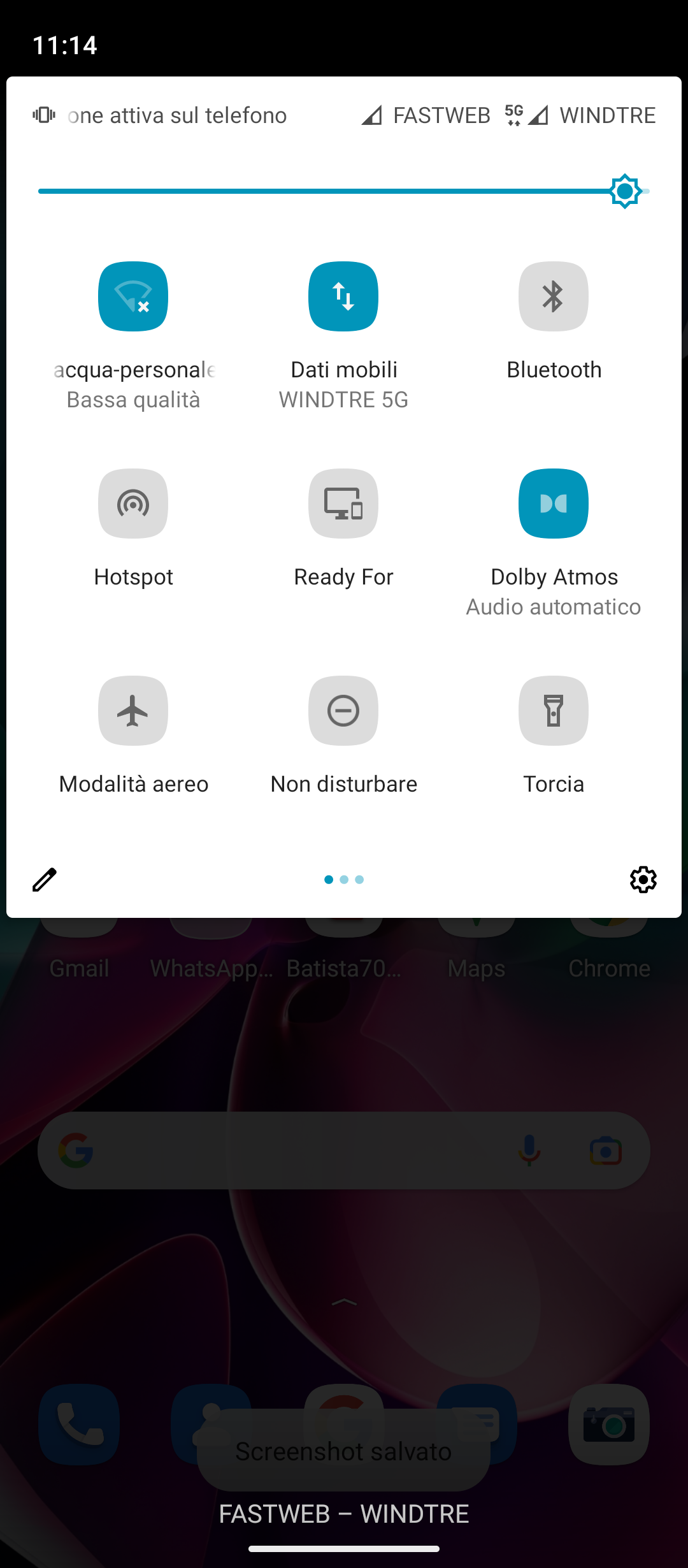688x1568 pixels.
Task: Edit quick settings with the pencil icon
Action: 45,880
